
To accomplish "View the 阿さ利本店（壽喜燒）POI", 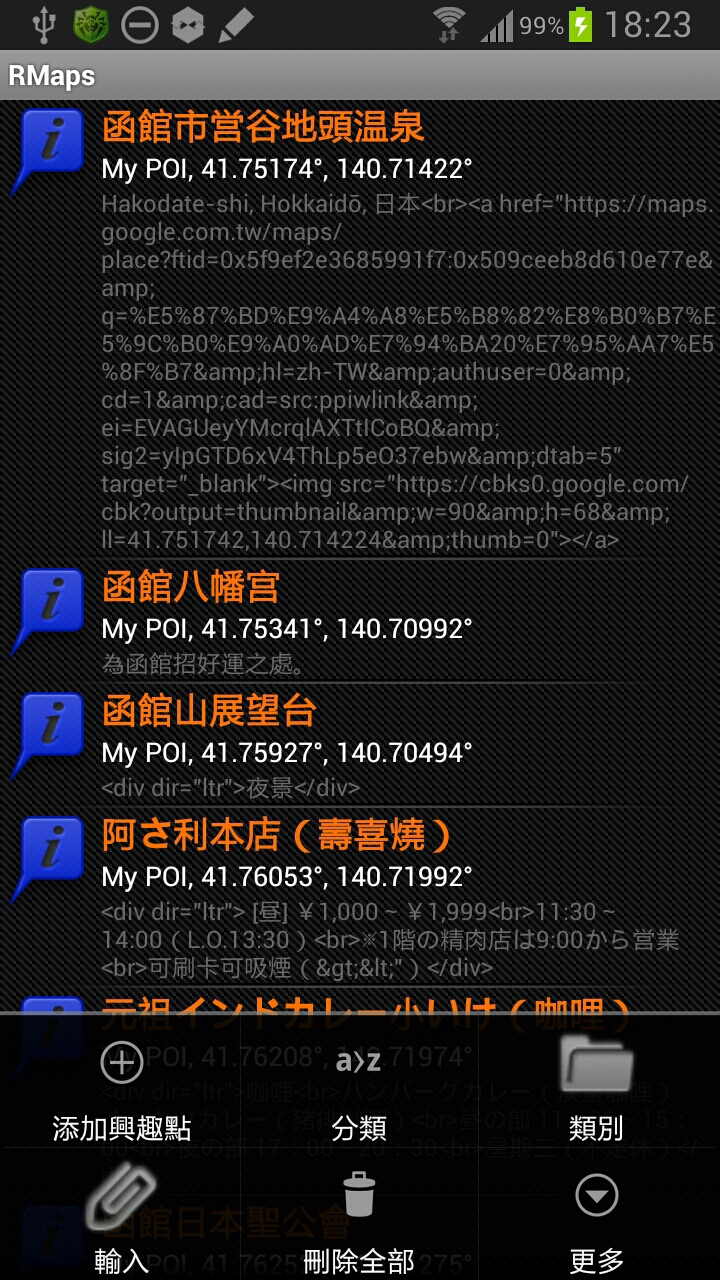I will coord(277,835).
